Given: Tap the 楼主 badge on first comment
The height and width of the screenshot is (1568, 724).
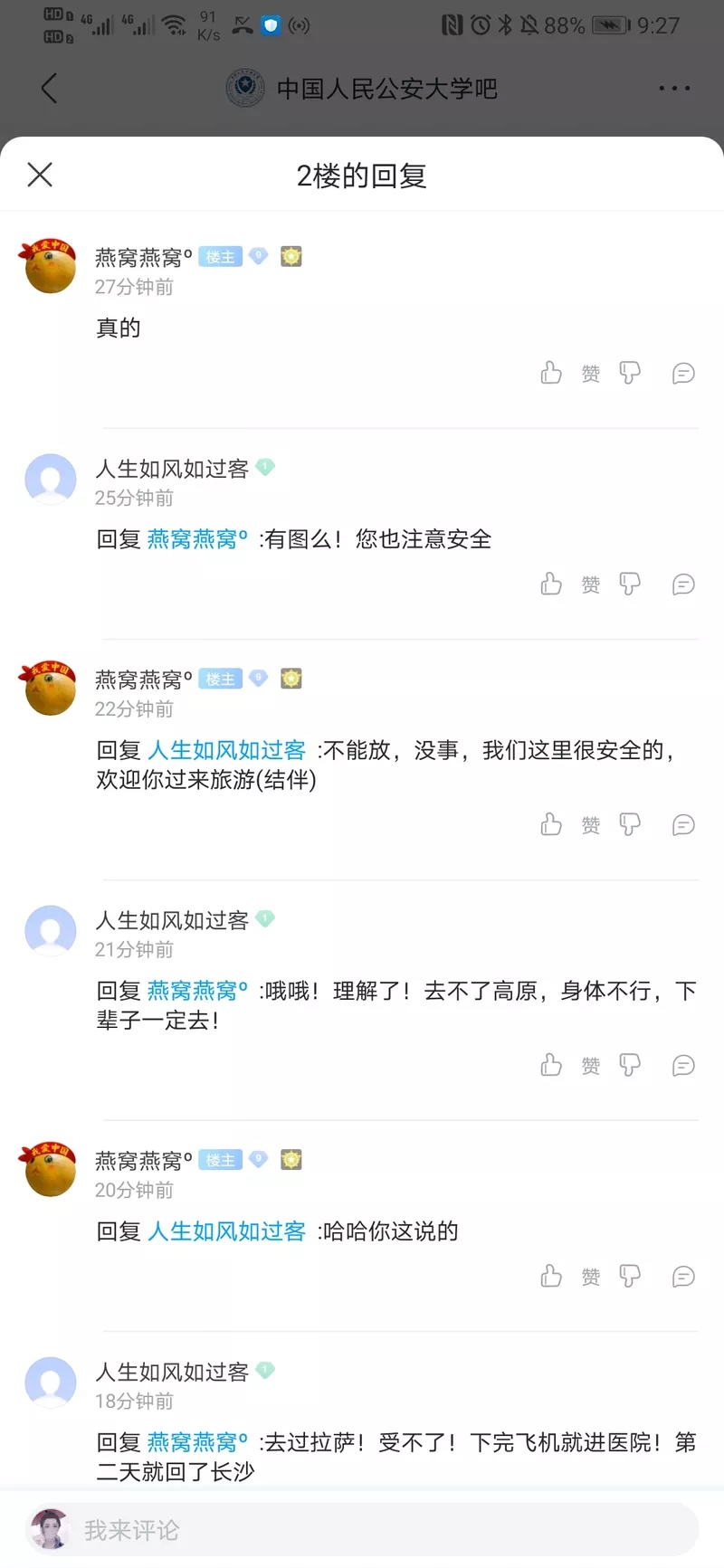Looking at the screenshot, I should click(220, 257).
